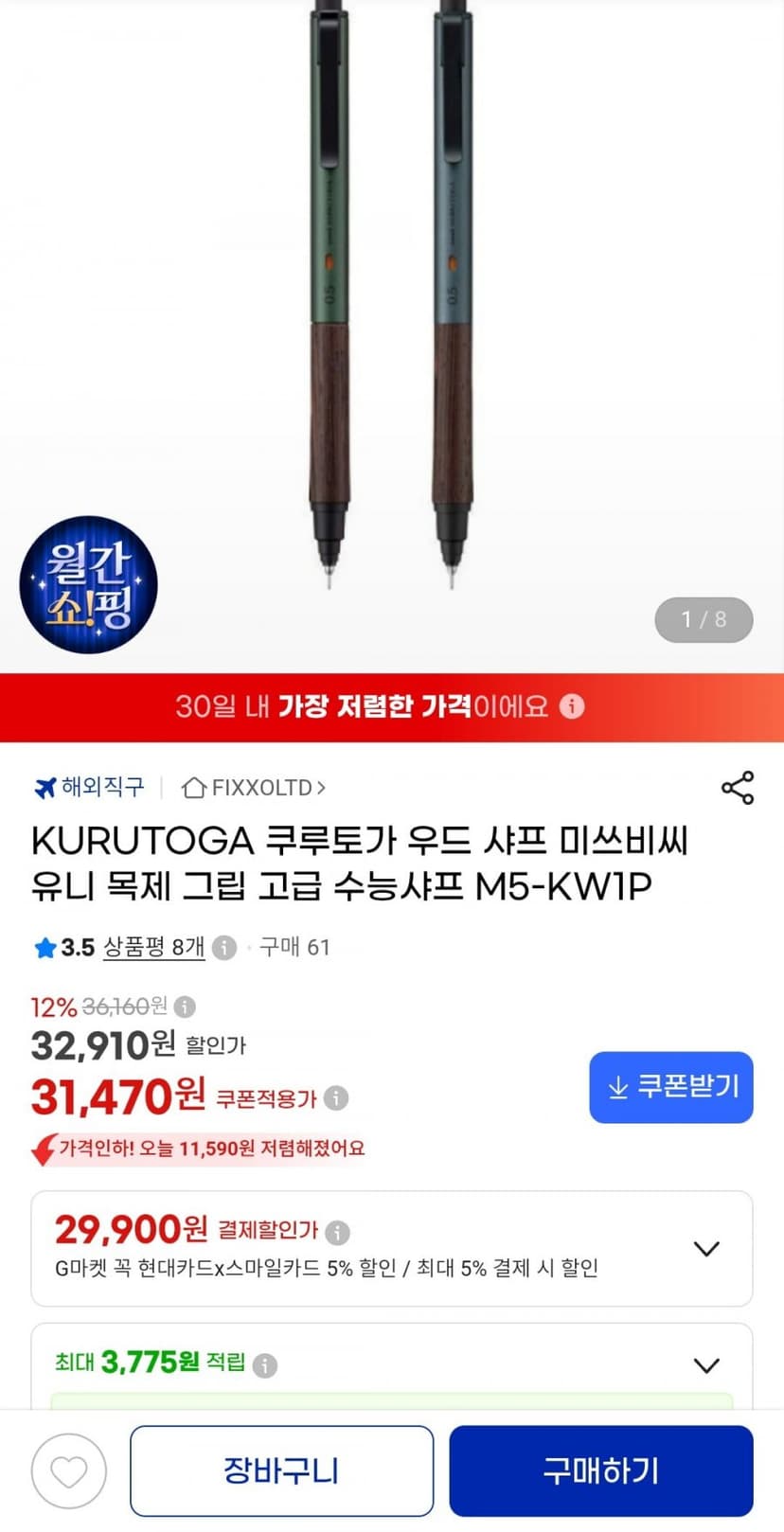The width and height of the screenshot is (784, 1532).
Task: Open the FIXXOLTD seller shop link
Action: pyautogui.click(x=254, y=788)
